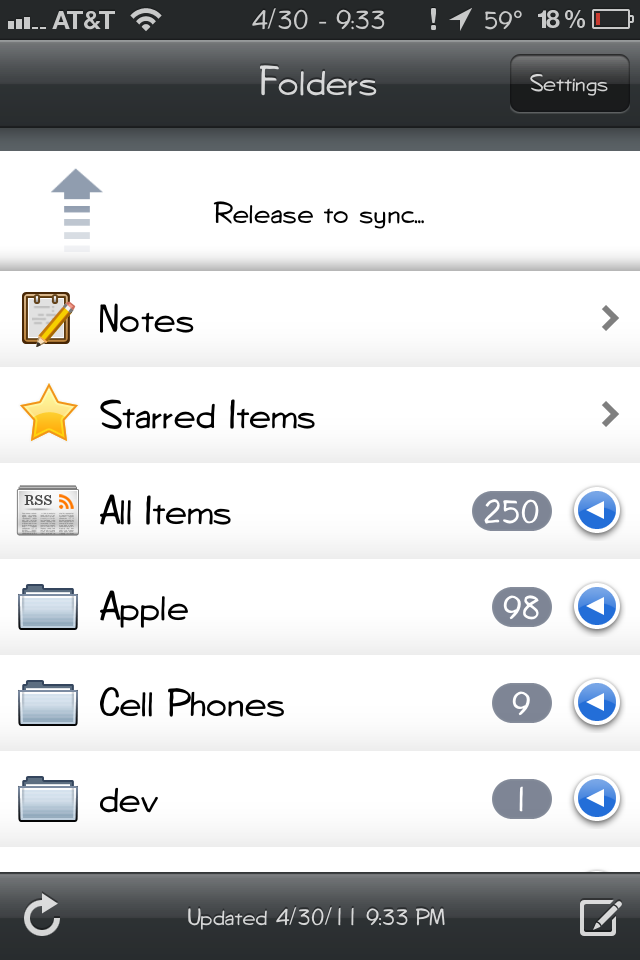This screenshot has height=960, width=640.
Task: Tap the blue arrow beside All Items
Action: click(597, 512)
